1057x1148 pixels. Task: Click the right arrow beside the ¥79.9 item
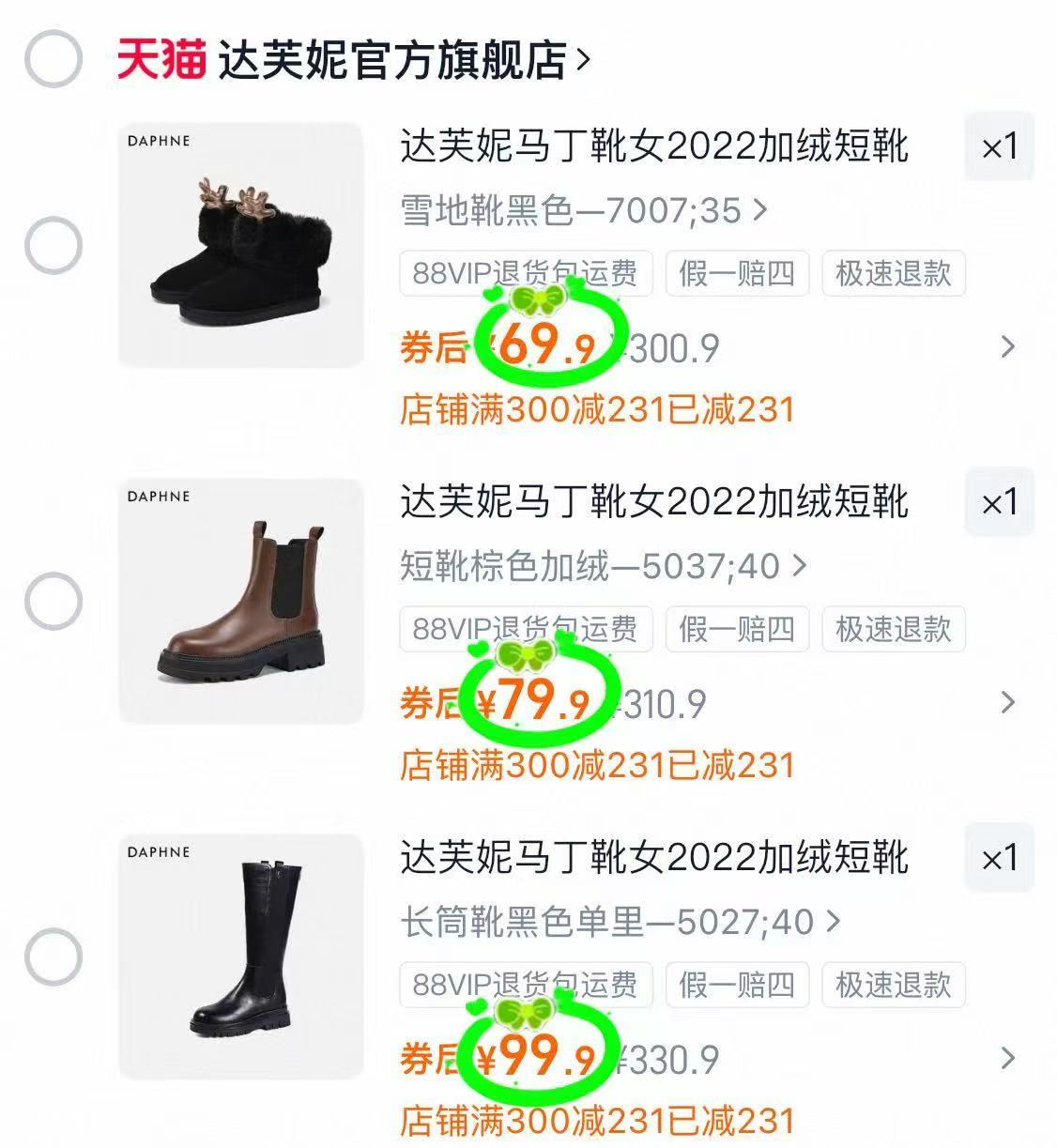pyautogui.click(x=1009, y=702)
